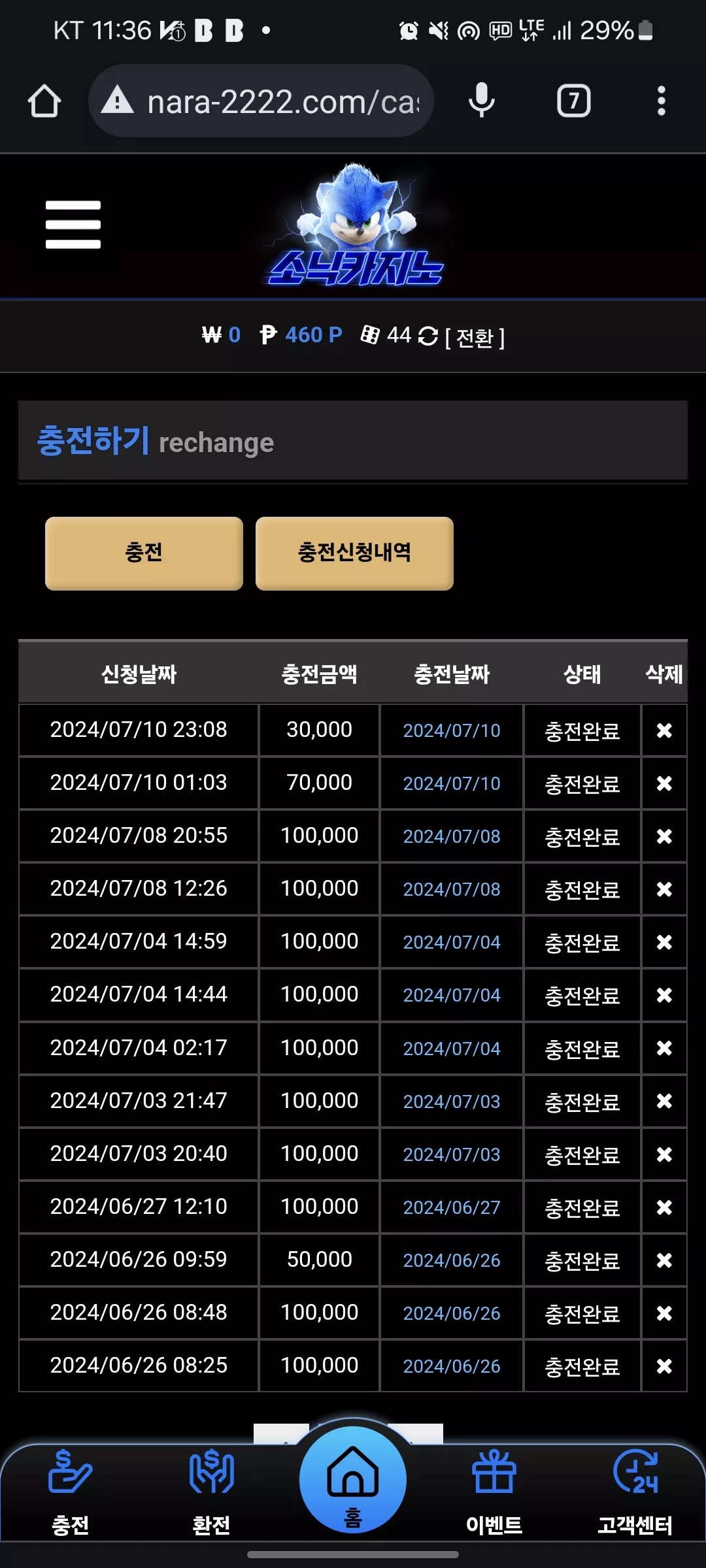
Task: Open the browser overflow menu
Action: 662,101
